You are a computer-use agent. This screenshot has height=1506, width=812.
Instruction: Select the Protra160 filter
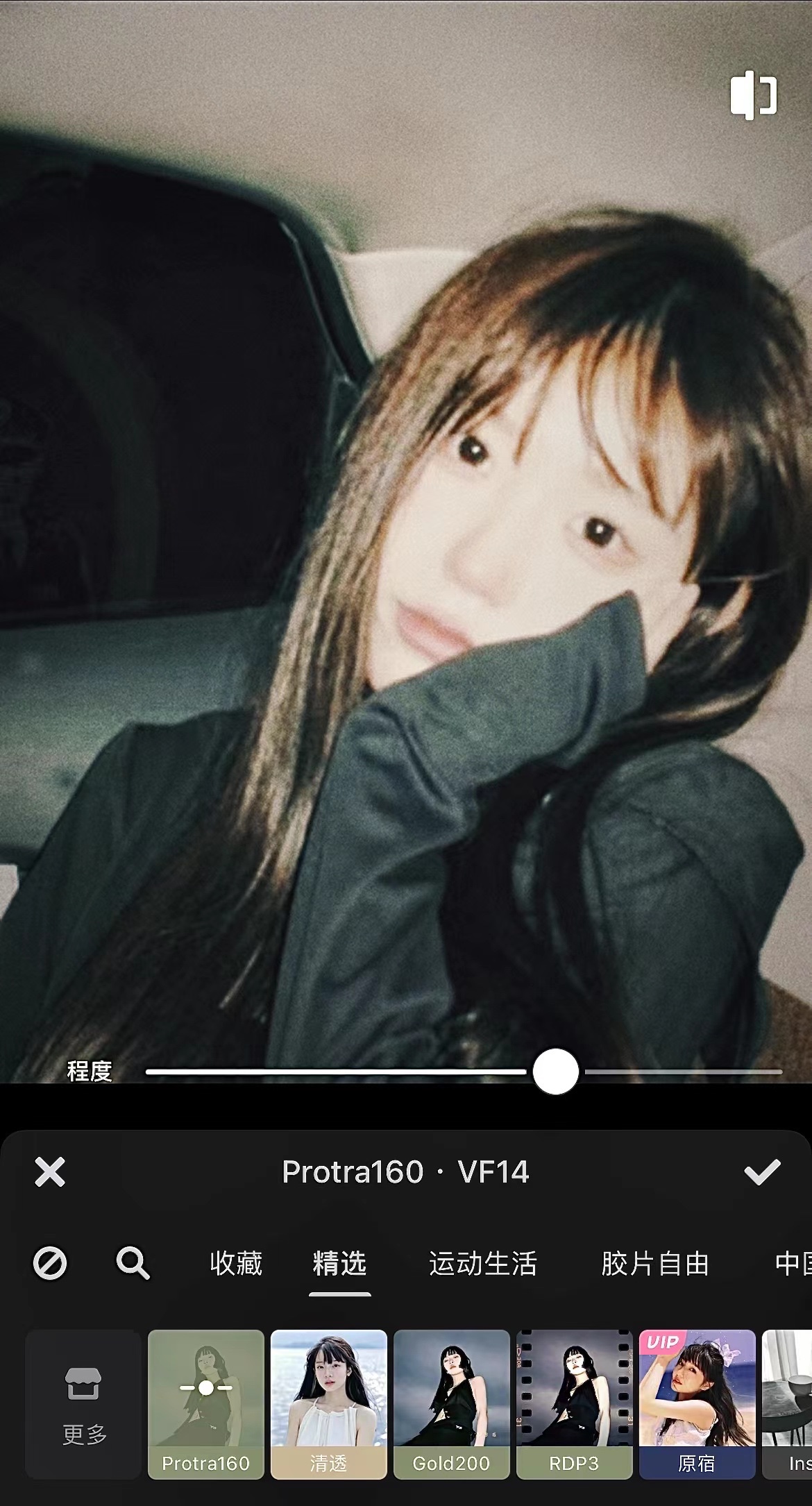pos(206,1404)
